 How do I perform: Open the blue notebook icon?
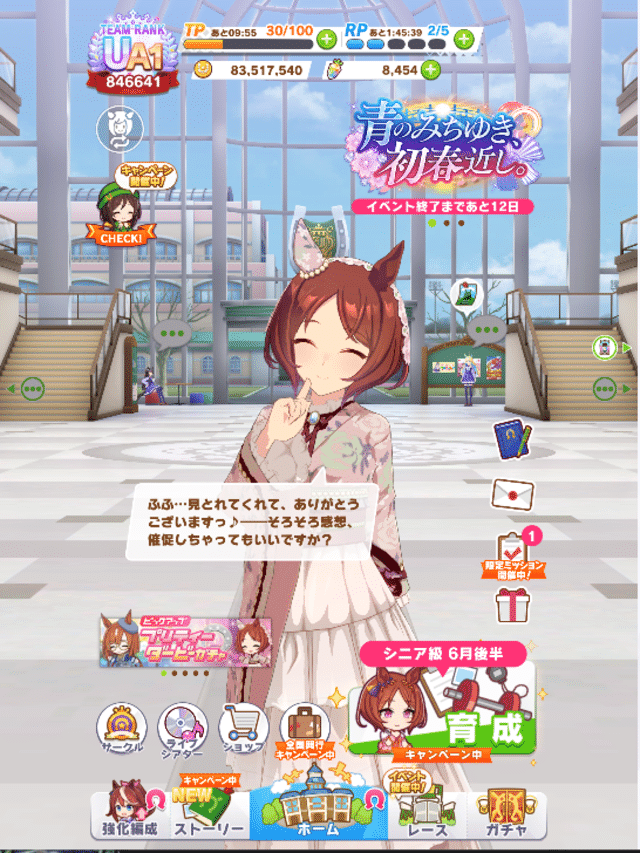513,439
